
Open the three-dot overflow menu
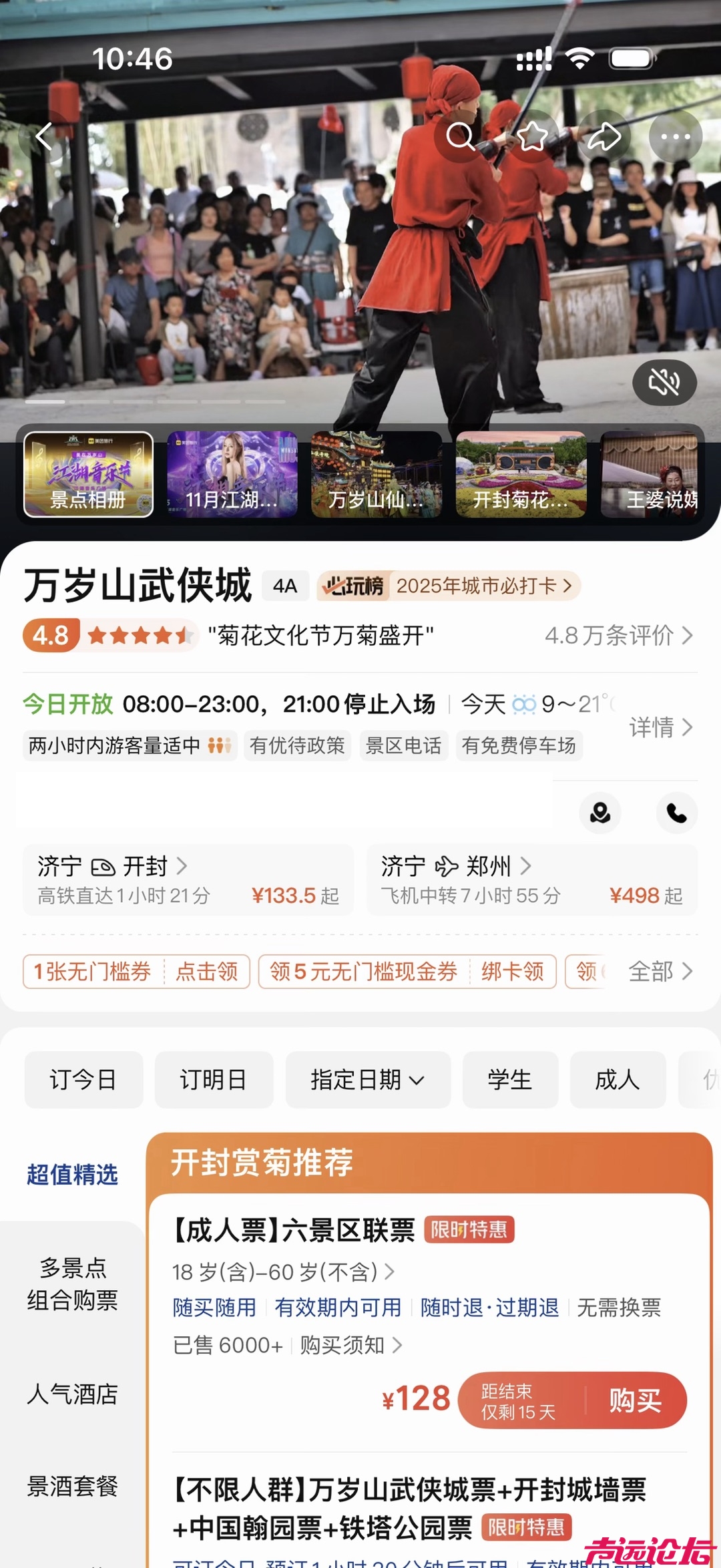(675, 137)
